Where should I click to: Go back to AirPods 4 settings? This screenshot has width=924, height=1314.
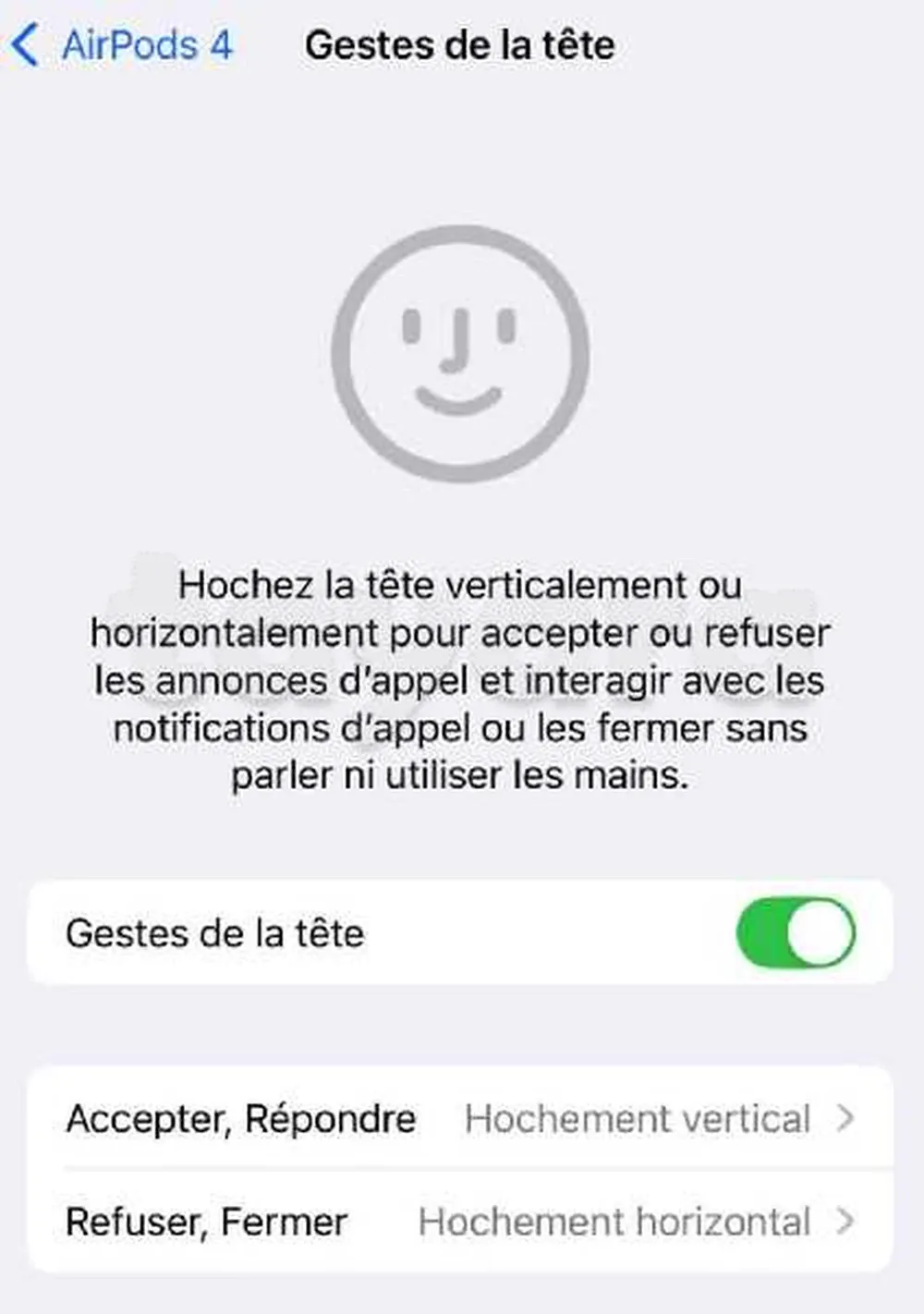tap(120, 45)
